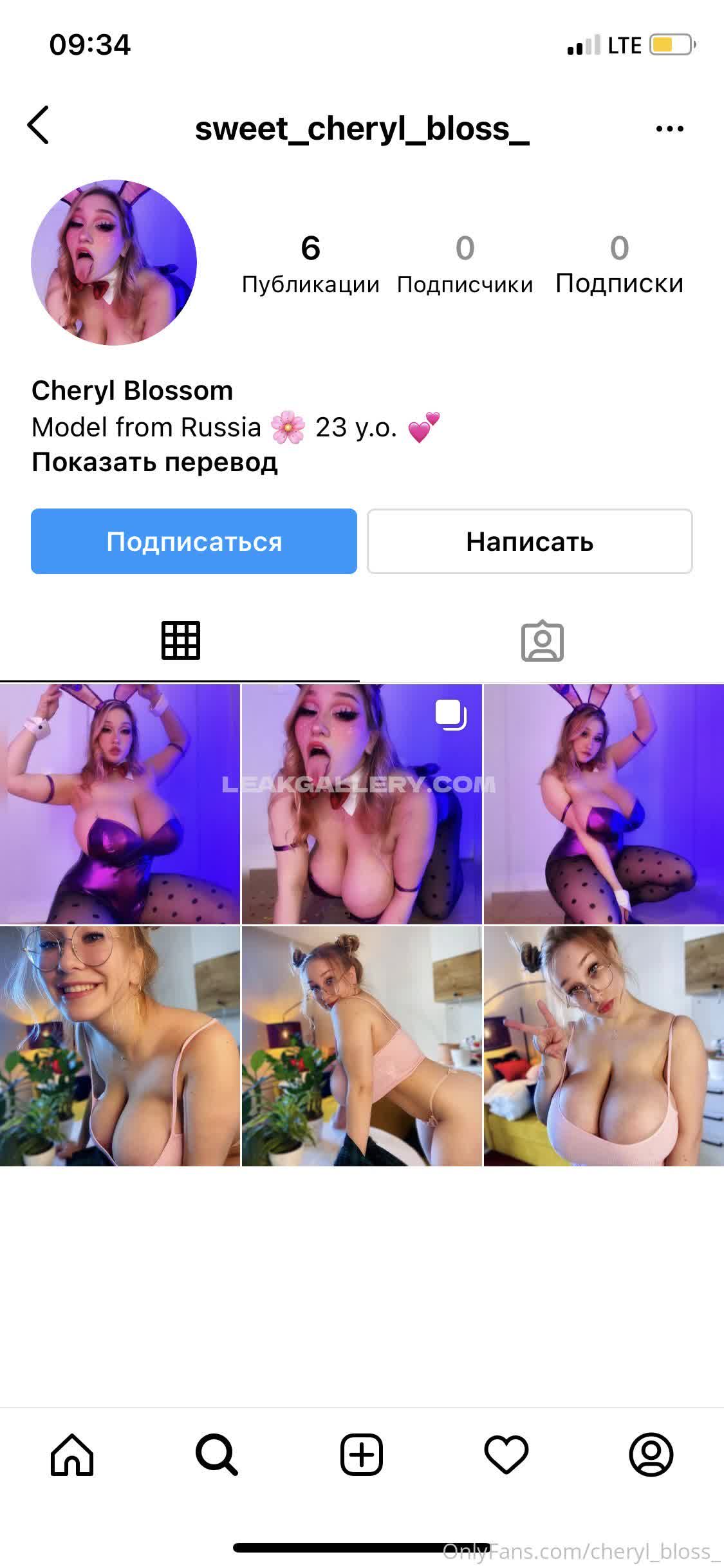
Task: Open the three-dot overflow menu
Action: tap(669, 129)
